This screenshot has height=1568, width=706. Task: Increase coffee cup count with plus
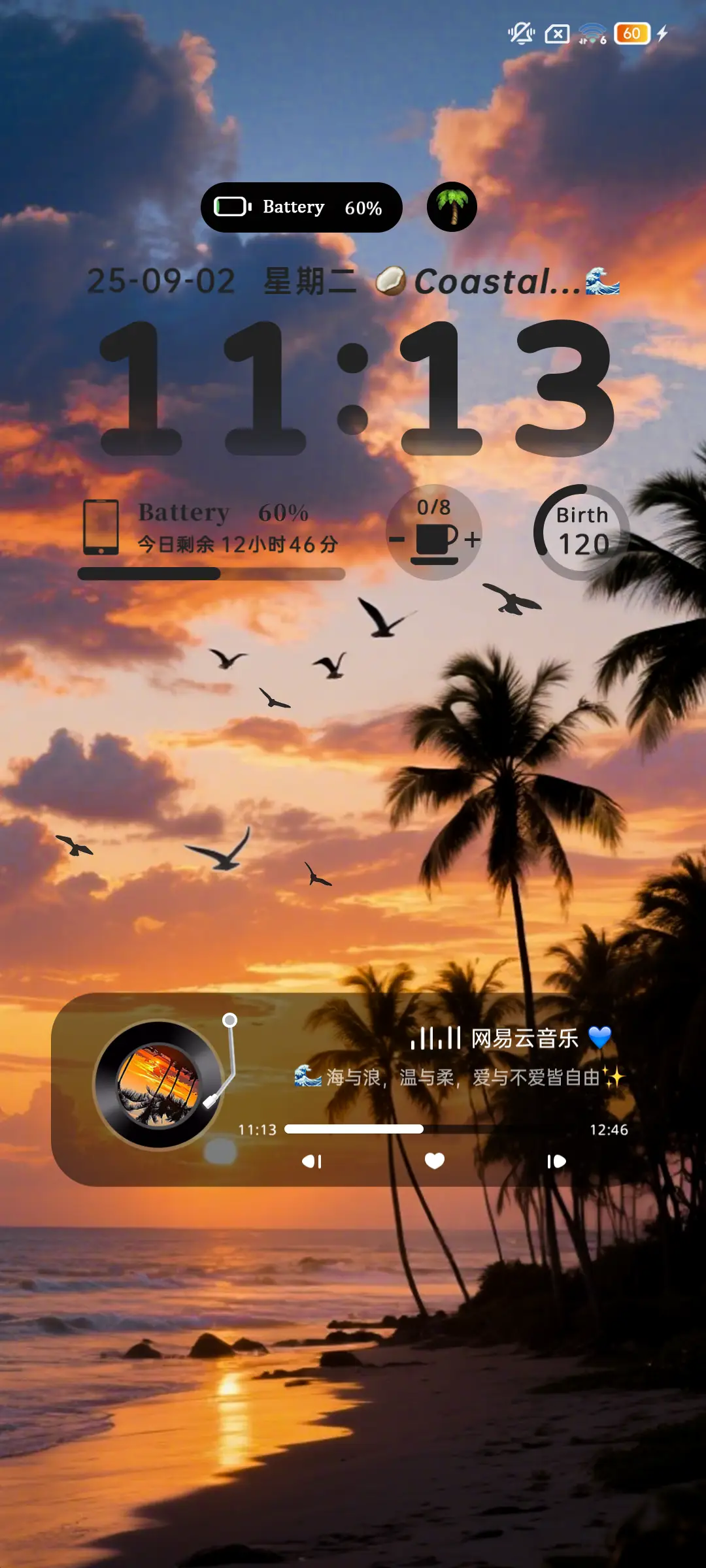[x=473, y=540]
